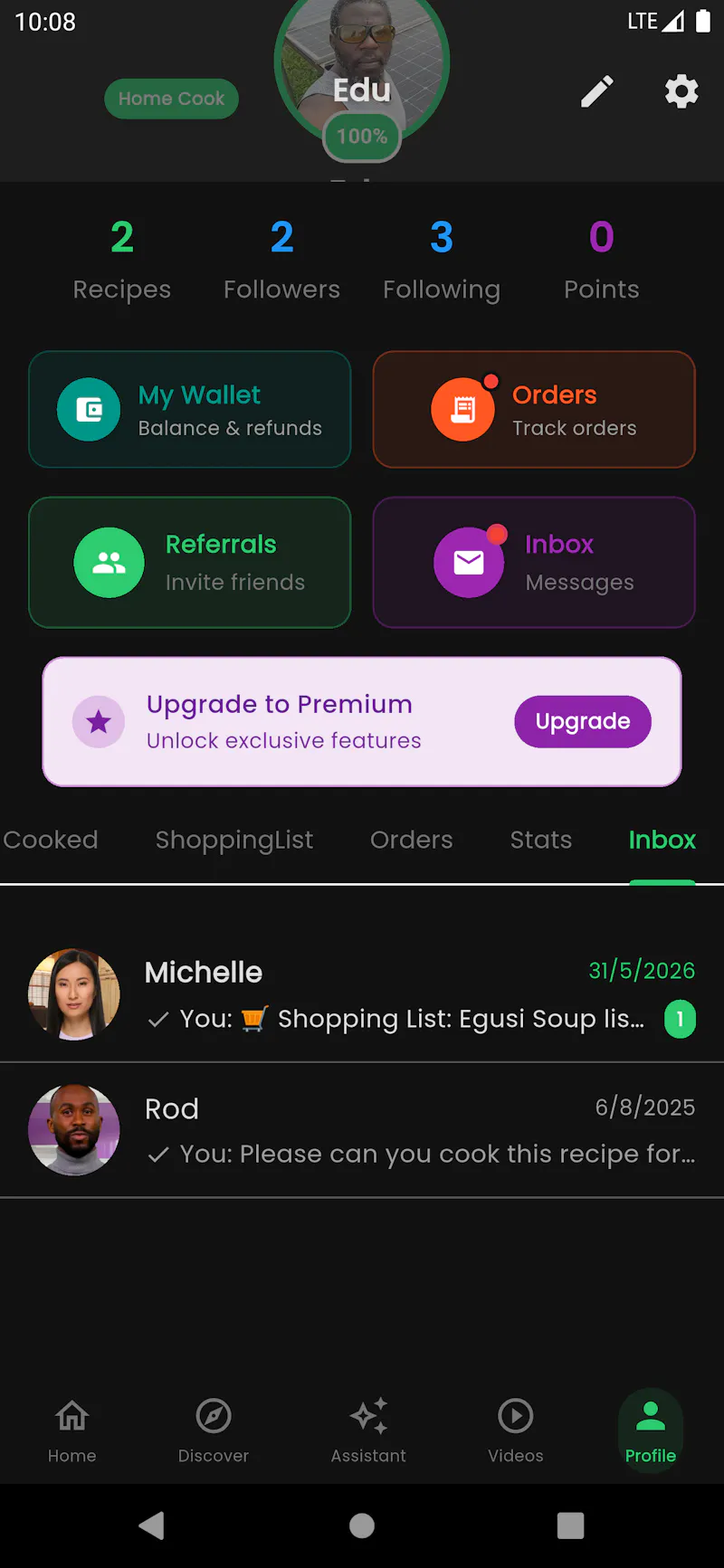Open the Referrals invite friends card
The height and width of the screenshot is (1568, 724).
(x=190, y=562)
